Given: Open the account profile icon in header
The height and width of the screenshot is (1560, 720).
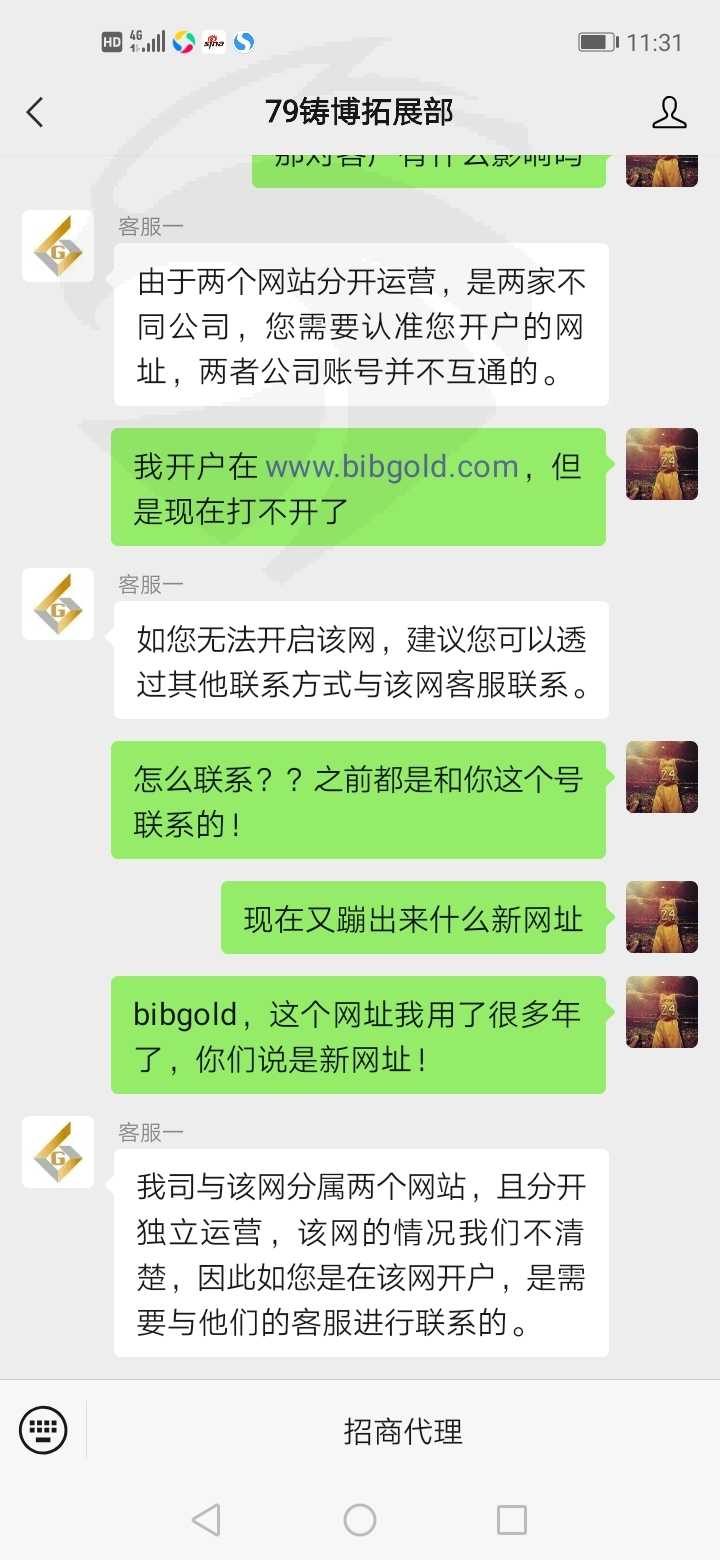Looking at the screenshot, I should (x=669, y=112).
